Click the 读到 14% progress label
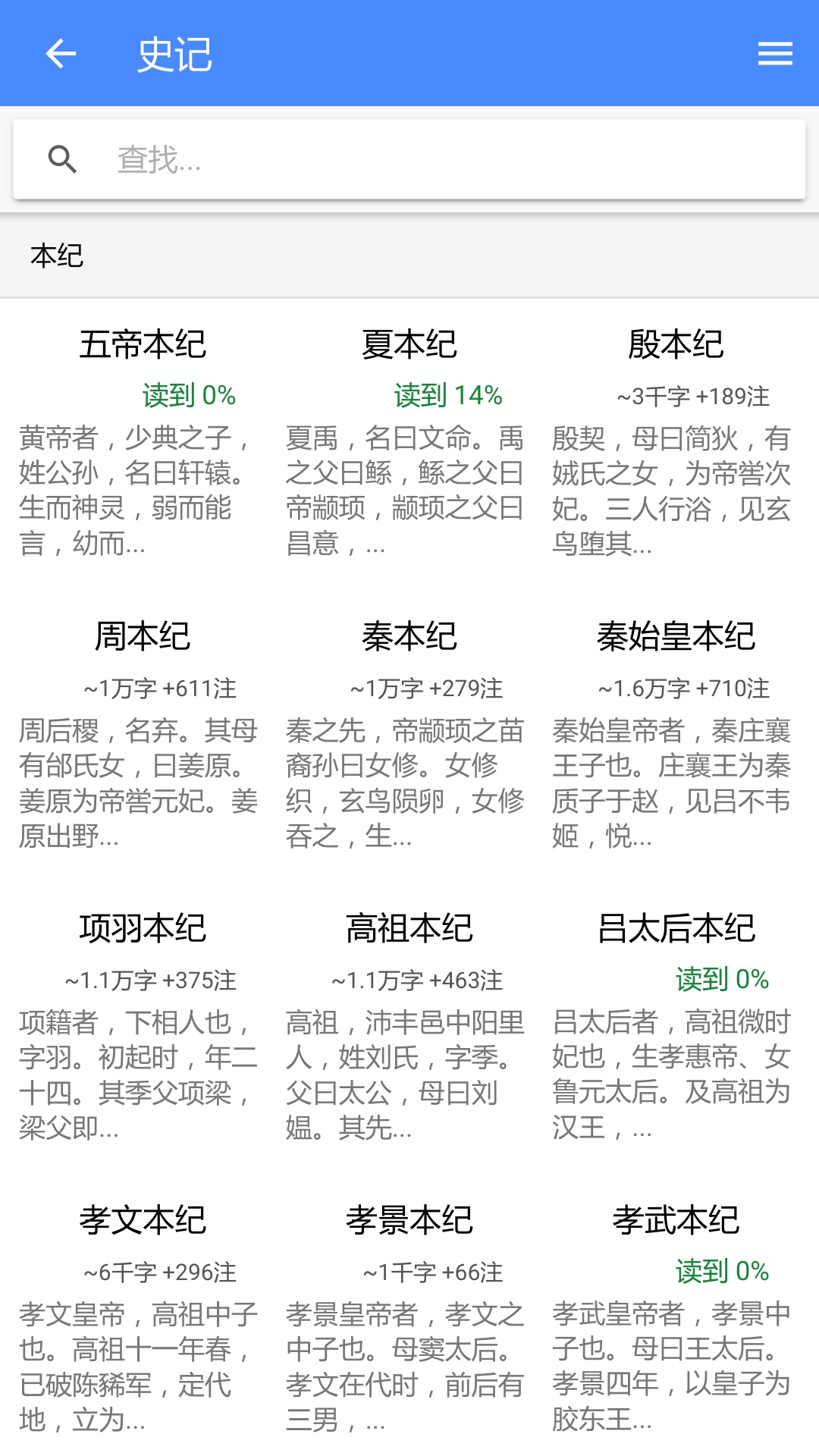Viewport: 819px width, 1456px height. point(447,395)
